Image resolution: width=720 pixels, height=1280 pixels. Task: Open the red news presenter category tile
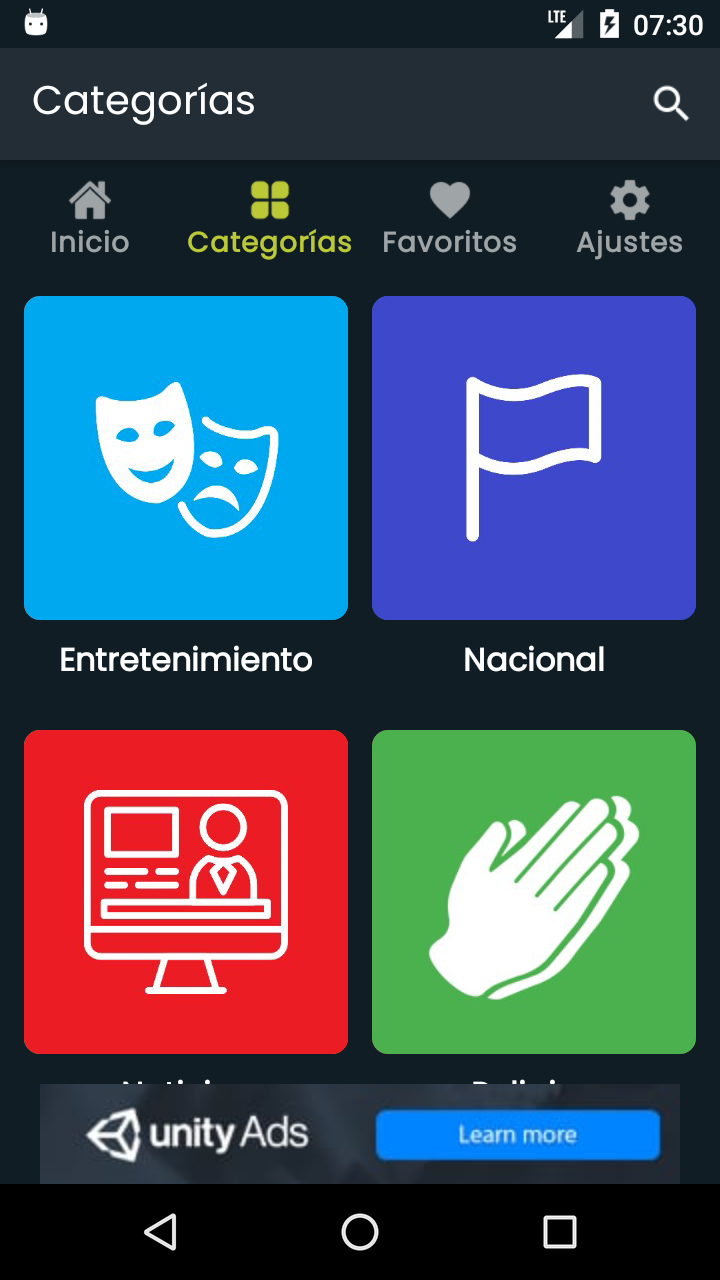pyautogui.click(x=186, y=892)
